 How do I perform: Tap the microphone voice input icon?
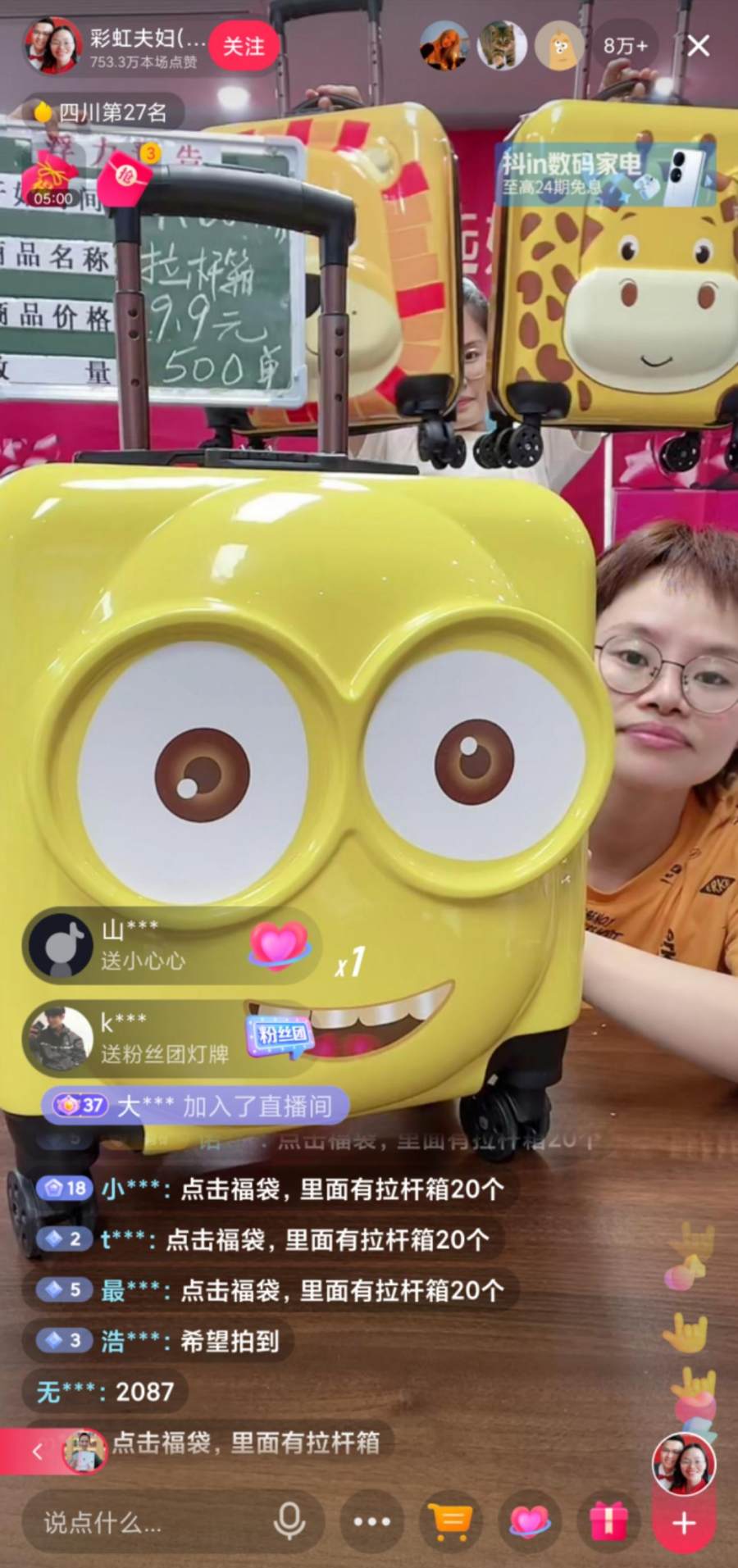coord(289,1522)
